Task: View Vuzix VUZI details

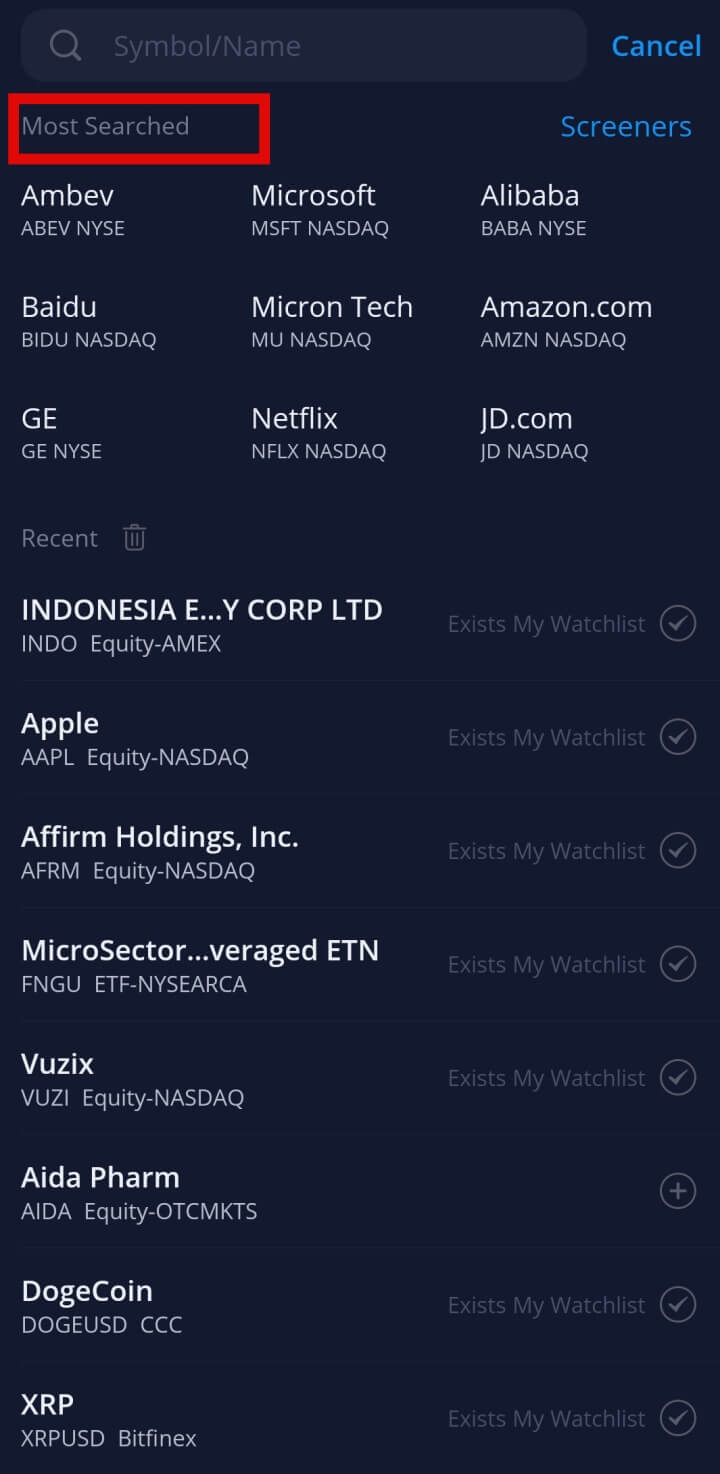Action: coord(132,1078)
